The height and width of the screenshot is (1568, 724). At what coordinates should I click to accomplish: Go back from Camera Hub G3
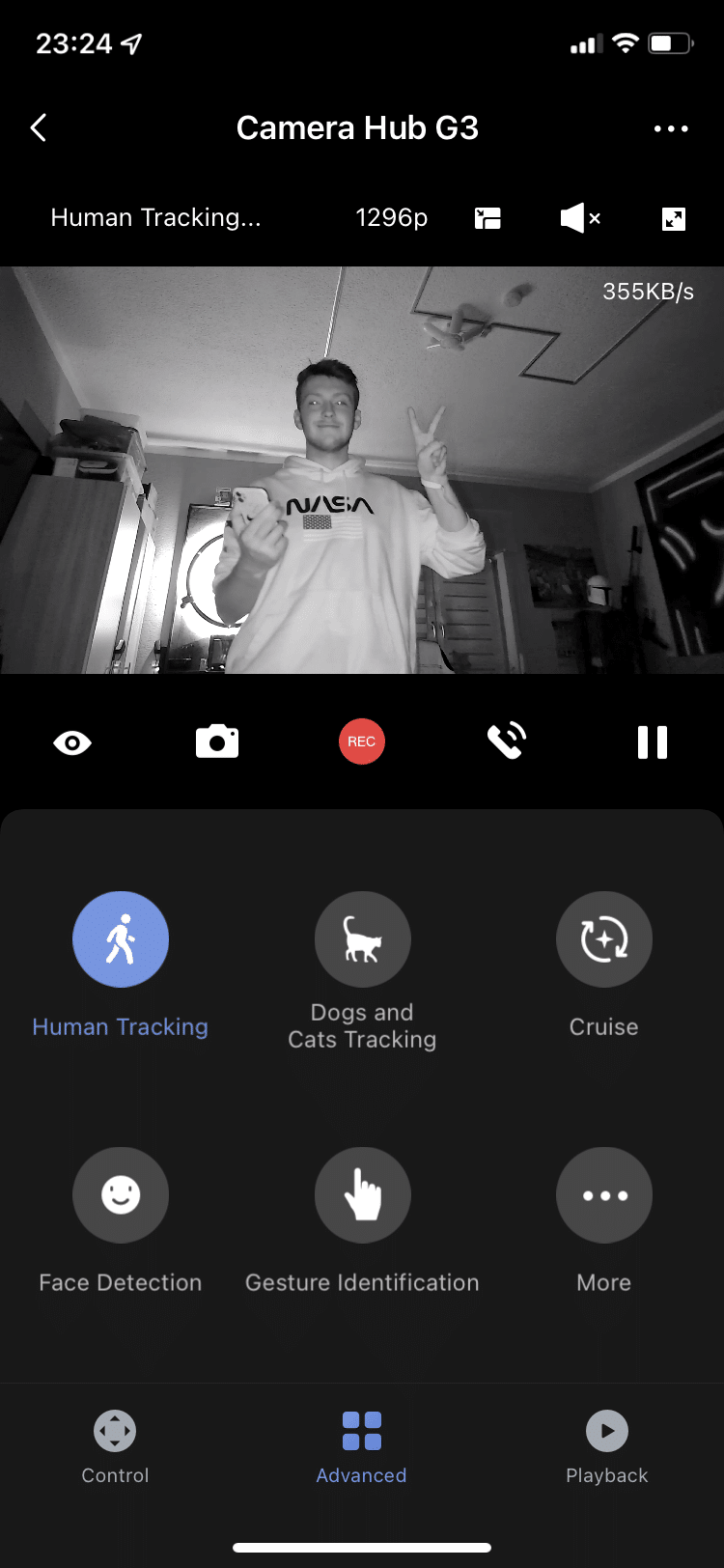click(39, 127)
